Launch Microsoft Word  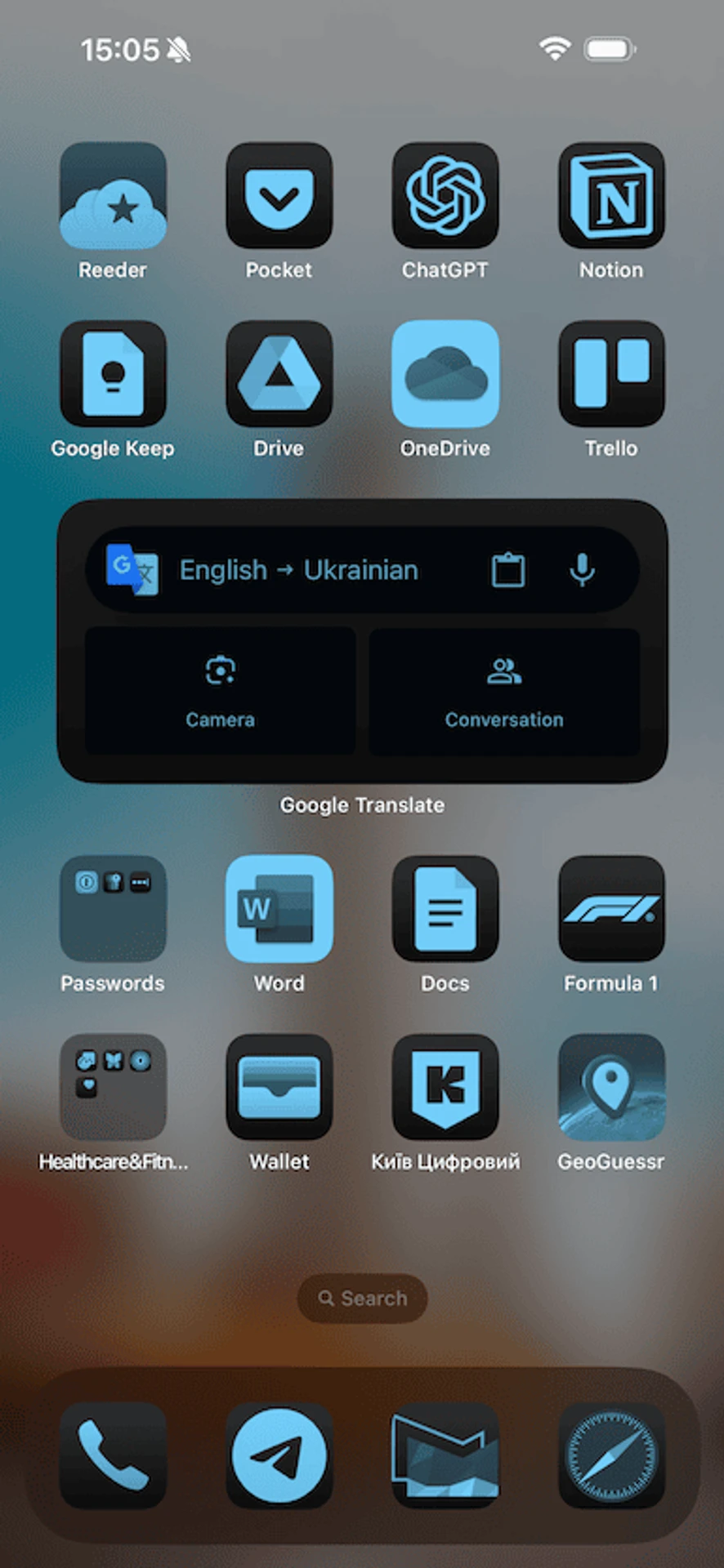[279, 908]
